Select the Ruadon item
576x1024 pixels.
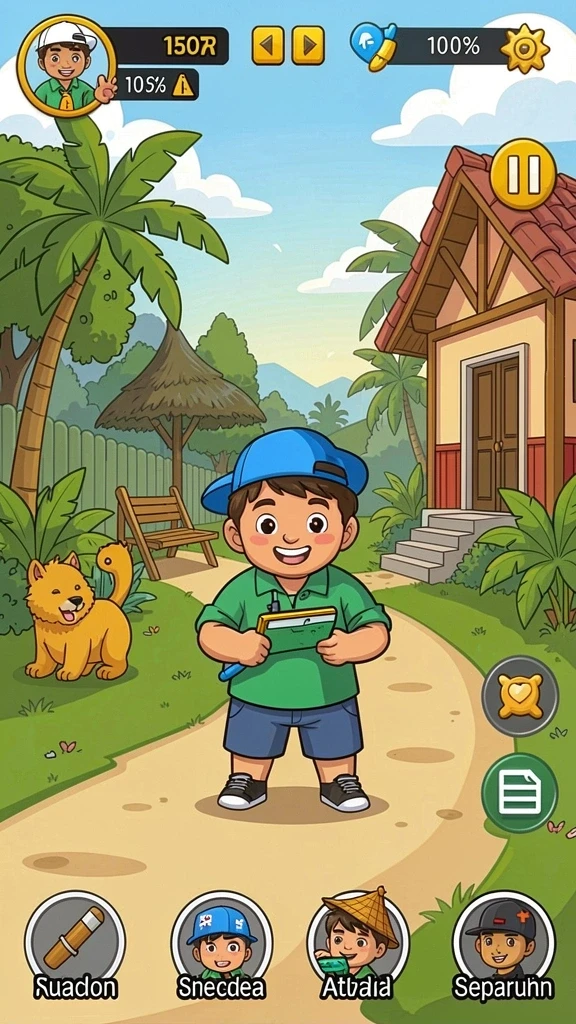point(74,944)
